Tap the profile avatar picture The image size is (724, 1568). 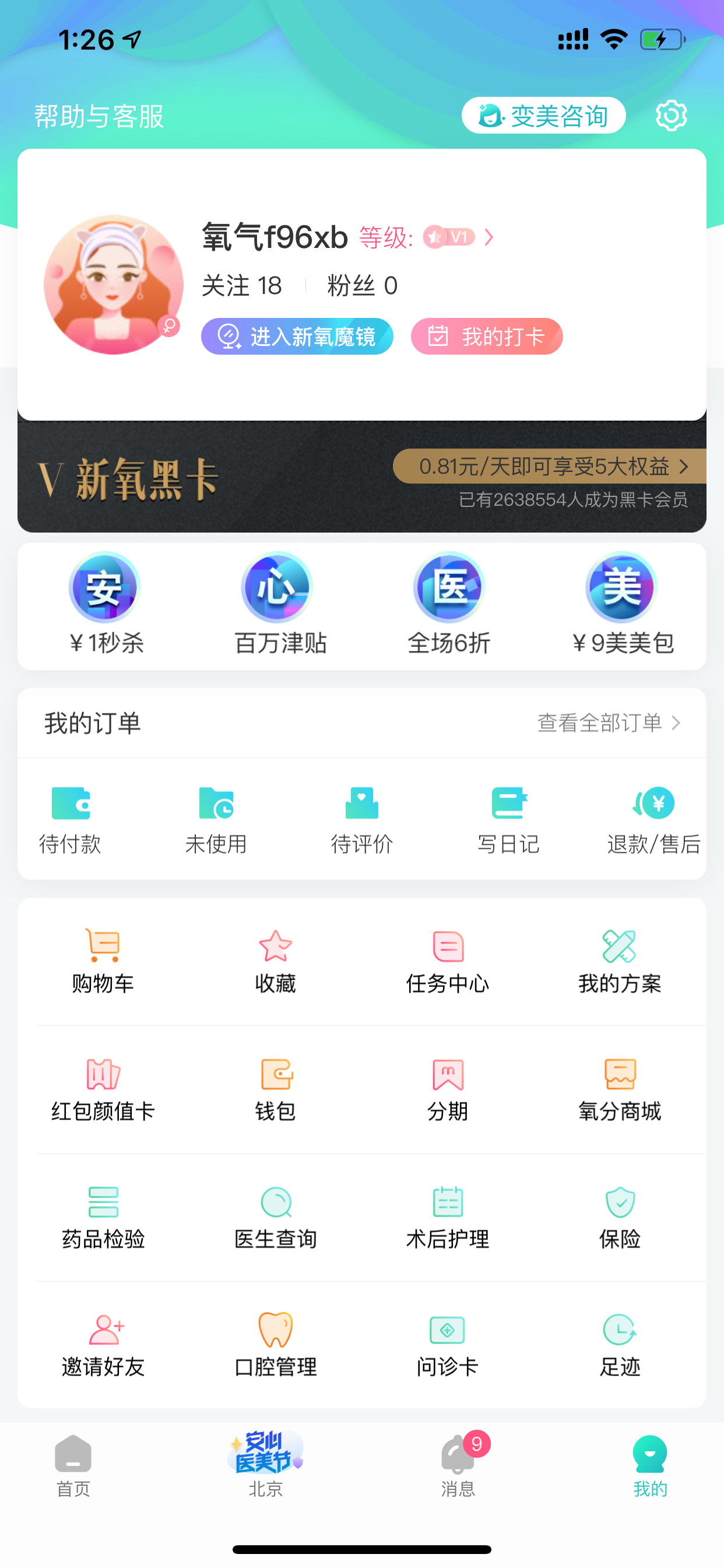(113, 284)
